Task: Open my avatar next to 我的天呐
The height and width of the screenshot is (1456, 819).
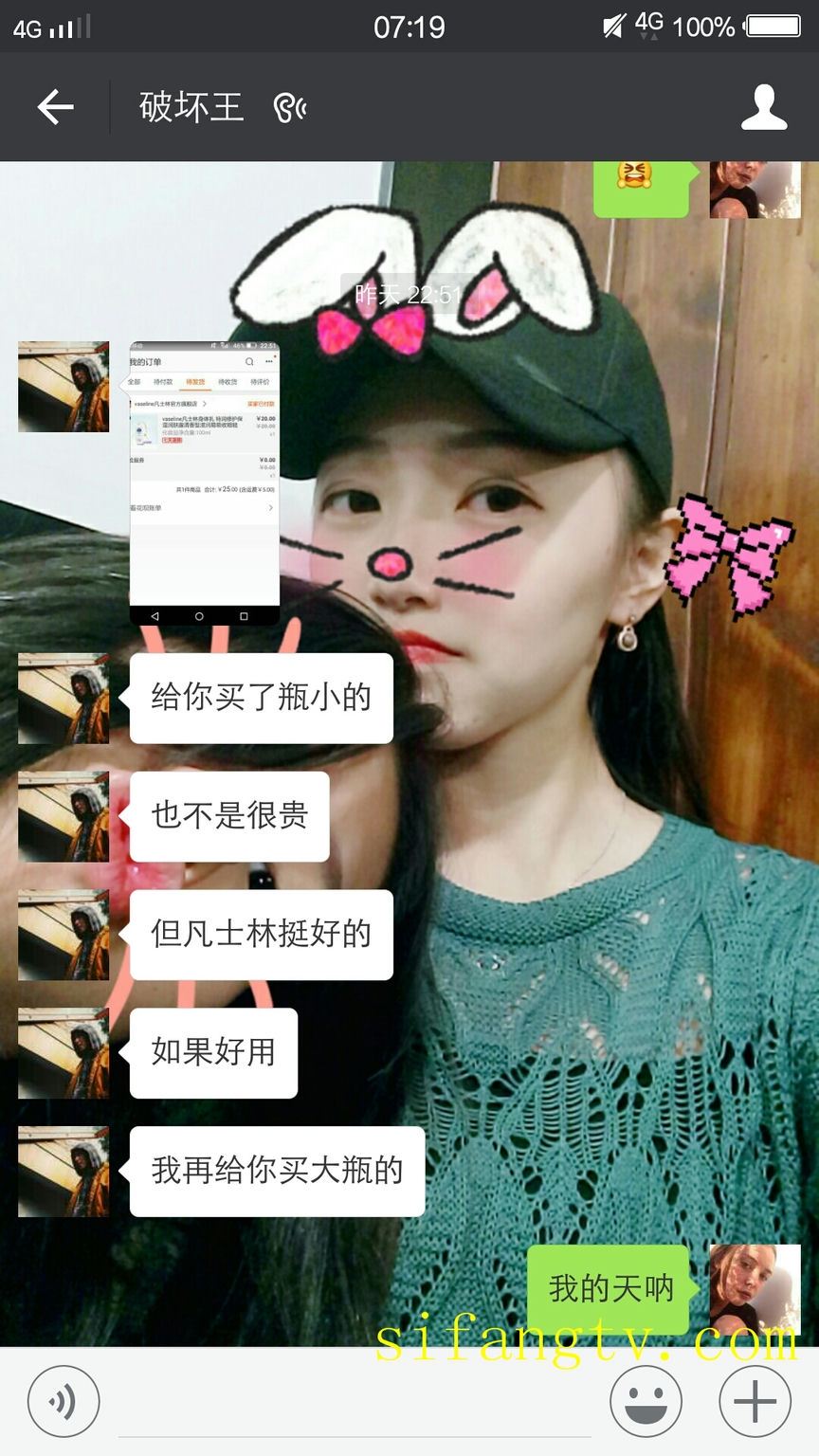Action: 755,1289
